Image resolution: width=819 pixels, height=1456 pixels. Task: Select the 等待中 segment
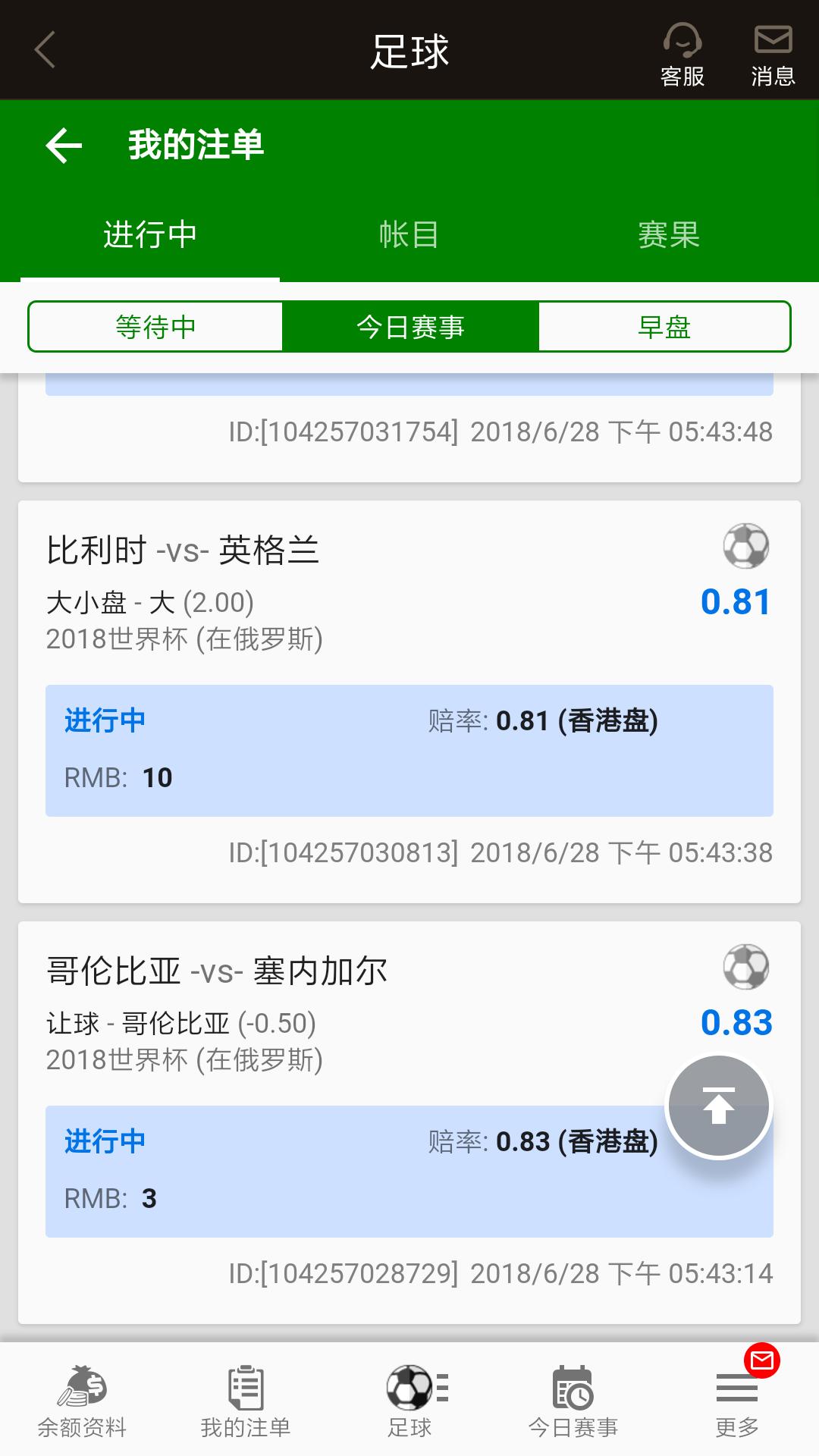coord(155,327)
